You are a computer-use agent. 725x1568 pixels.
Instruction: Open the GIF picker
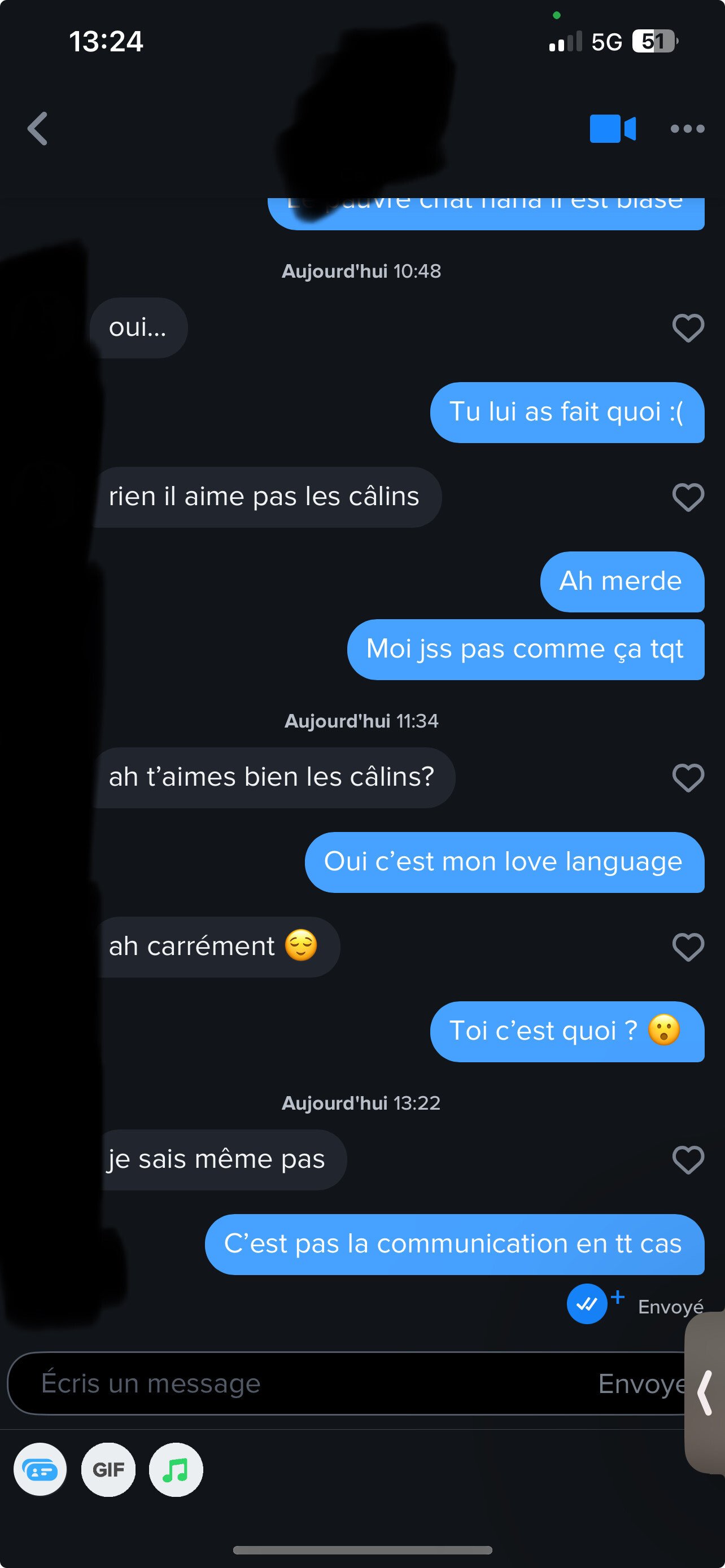click(x=108, y=1469)
